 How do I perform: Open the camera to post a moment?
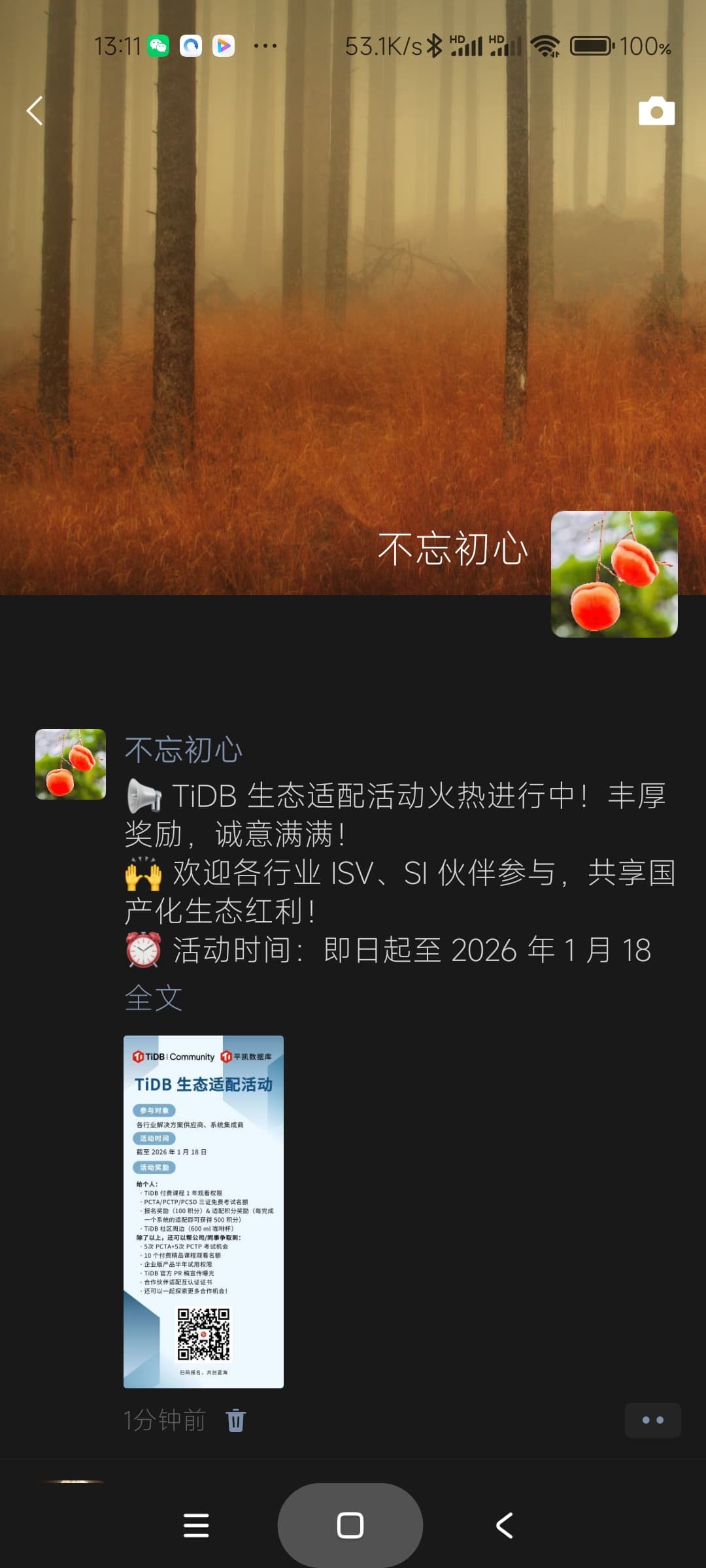click(x=656, y=111)
